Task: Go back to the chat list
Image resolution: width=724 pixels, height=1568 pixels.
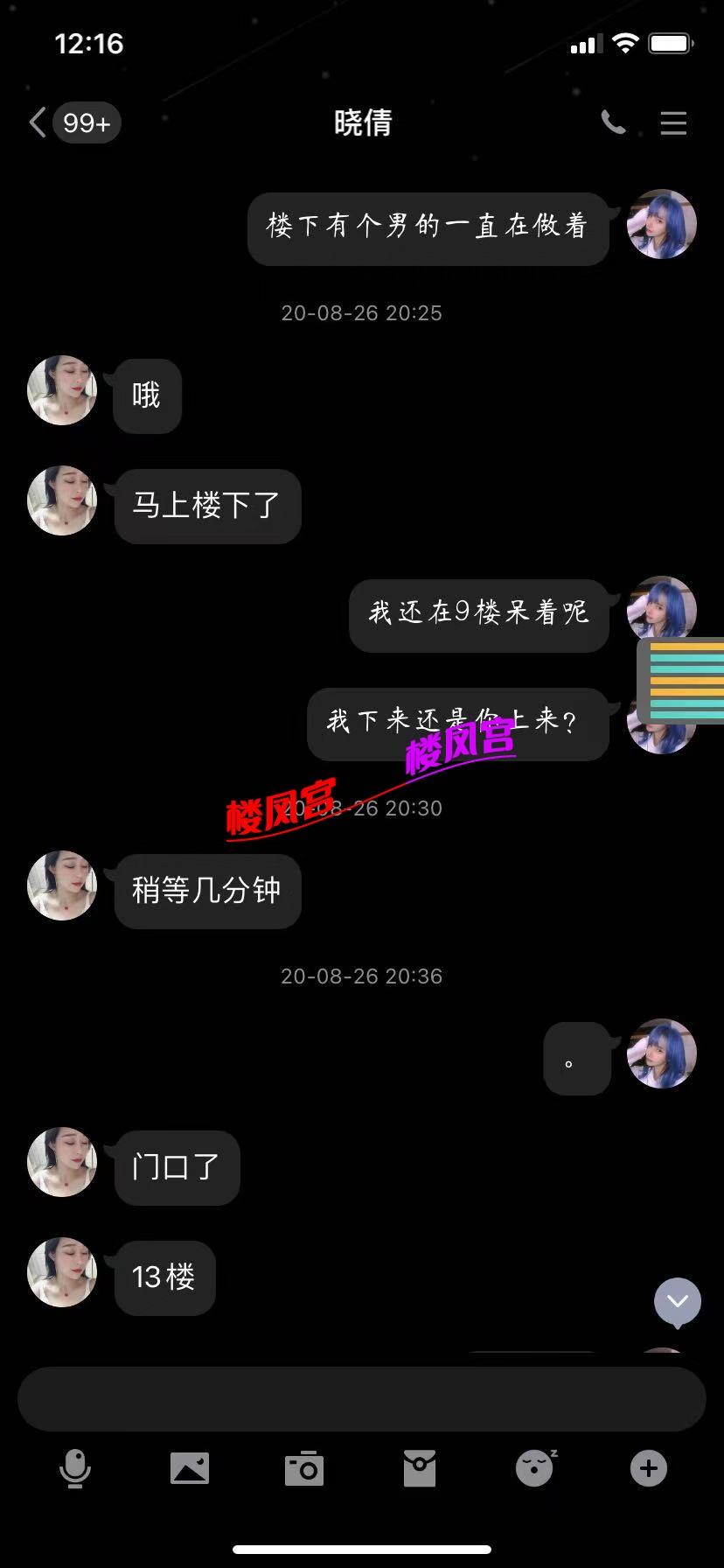Action: pyautogui.click(x=38, y=122)
